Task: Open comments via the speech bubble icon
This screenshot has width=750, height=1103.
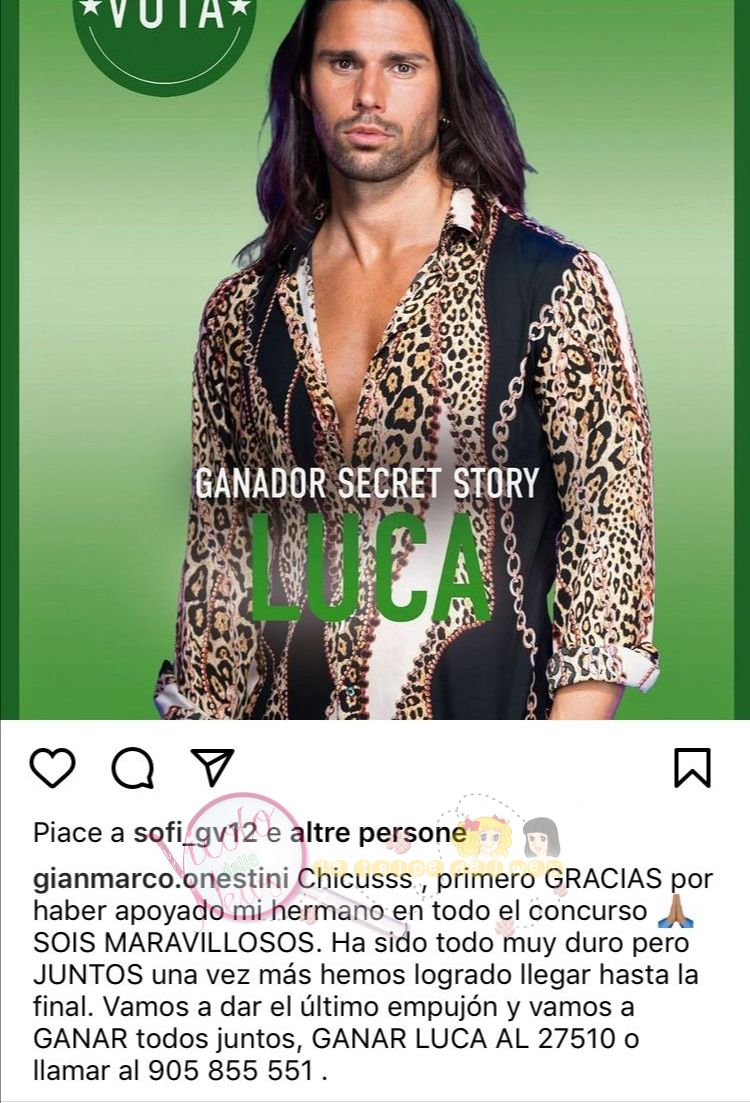Action: click(x=132, y=768)
